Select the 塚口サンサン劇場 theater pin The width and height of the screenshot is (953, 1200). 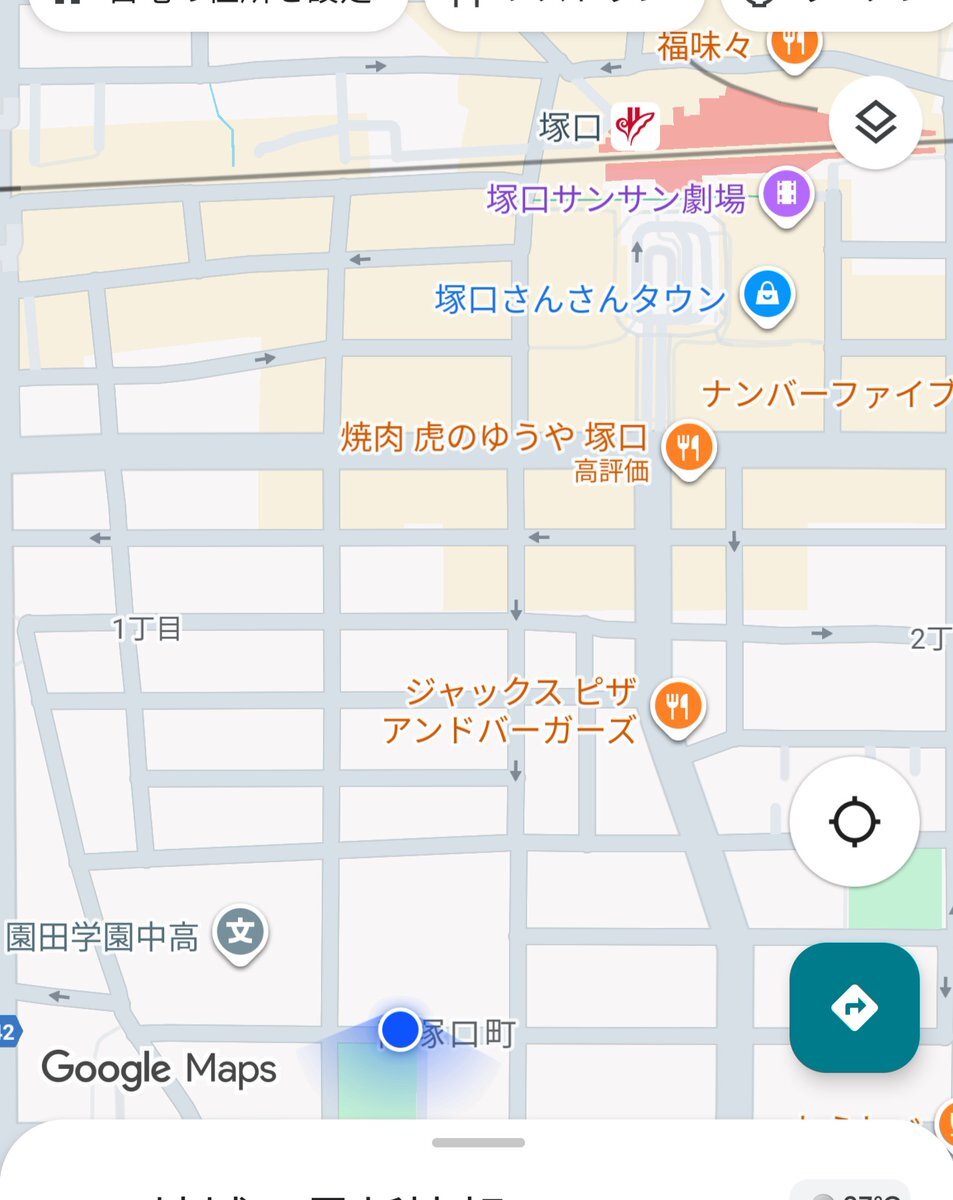point(786,195)
